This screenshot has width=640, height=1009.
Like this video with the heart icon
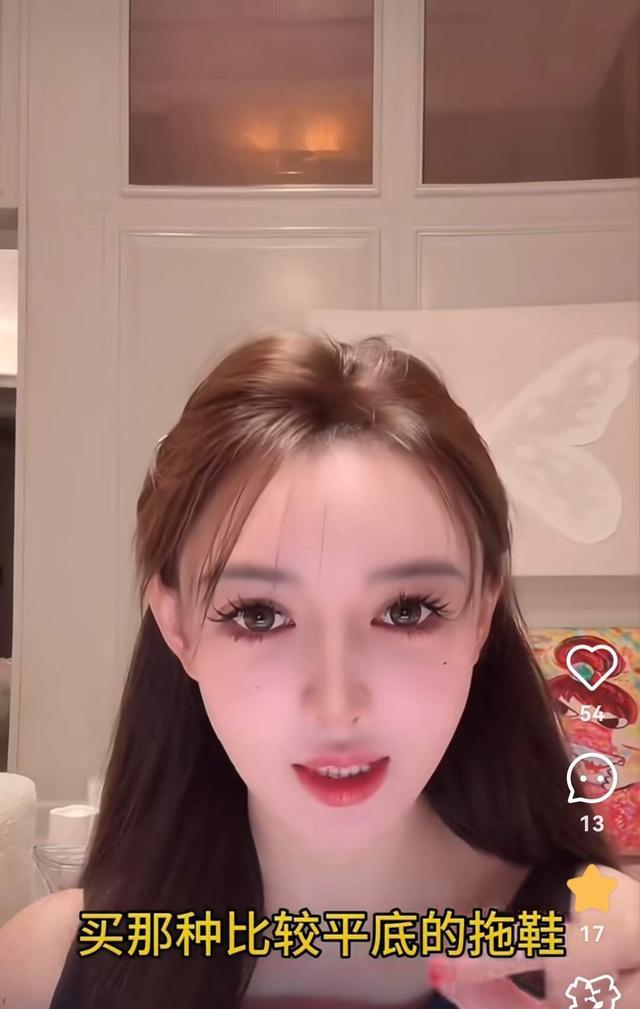click(591, 667)
